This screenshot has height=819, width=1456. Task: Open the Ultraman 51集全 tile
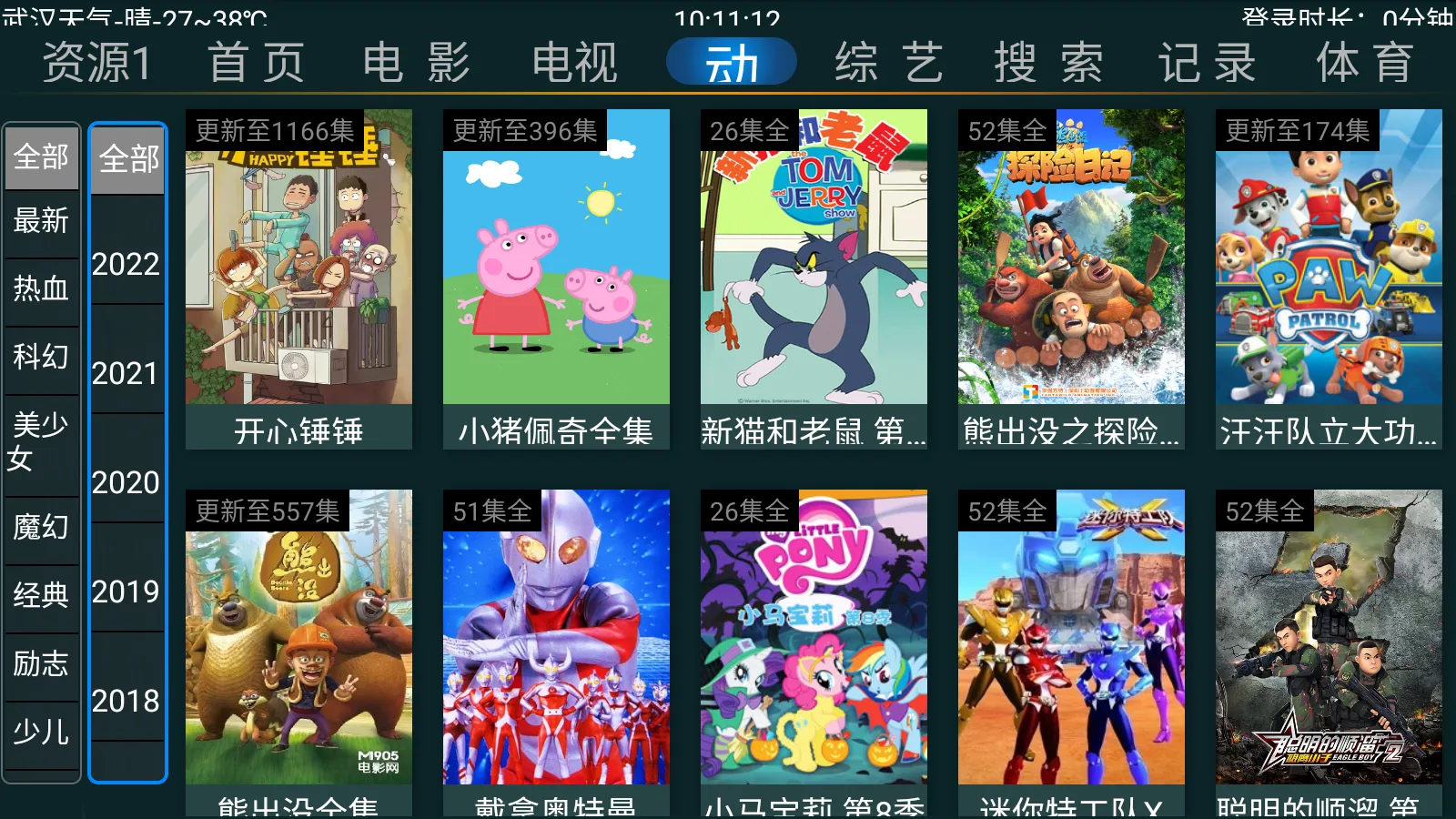pyautogui.click(x=556, y=651)
